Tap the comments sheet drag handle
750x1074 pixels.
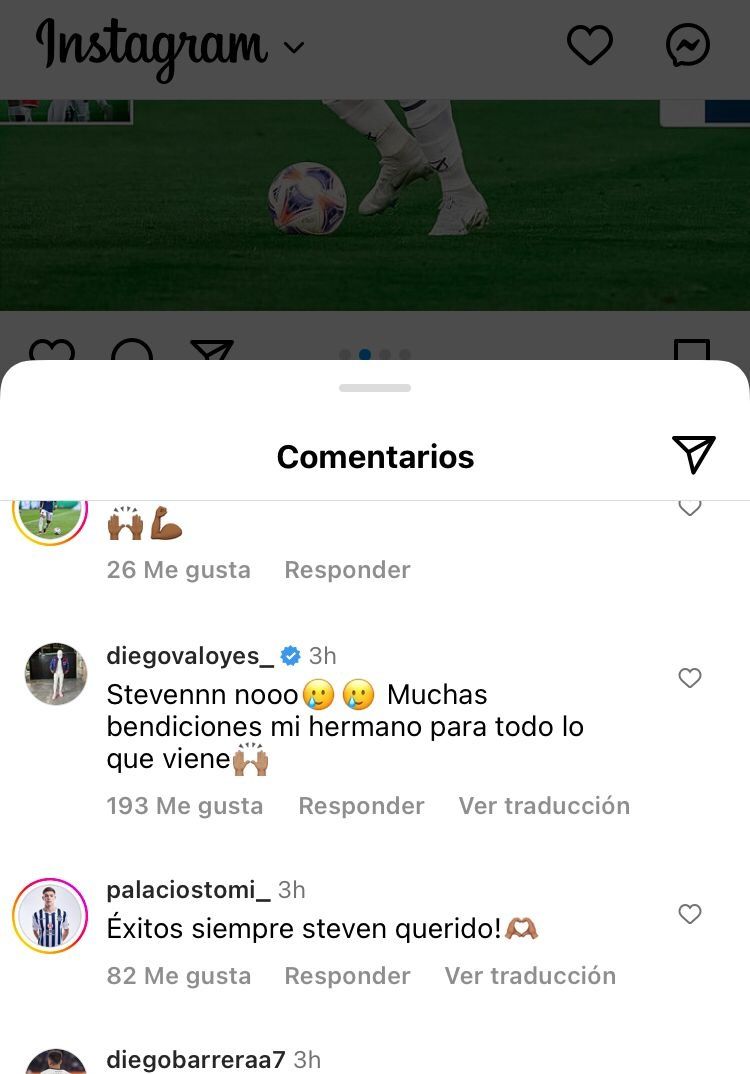[375, 388]
